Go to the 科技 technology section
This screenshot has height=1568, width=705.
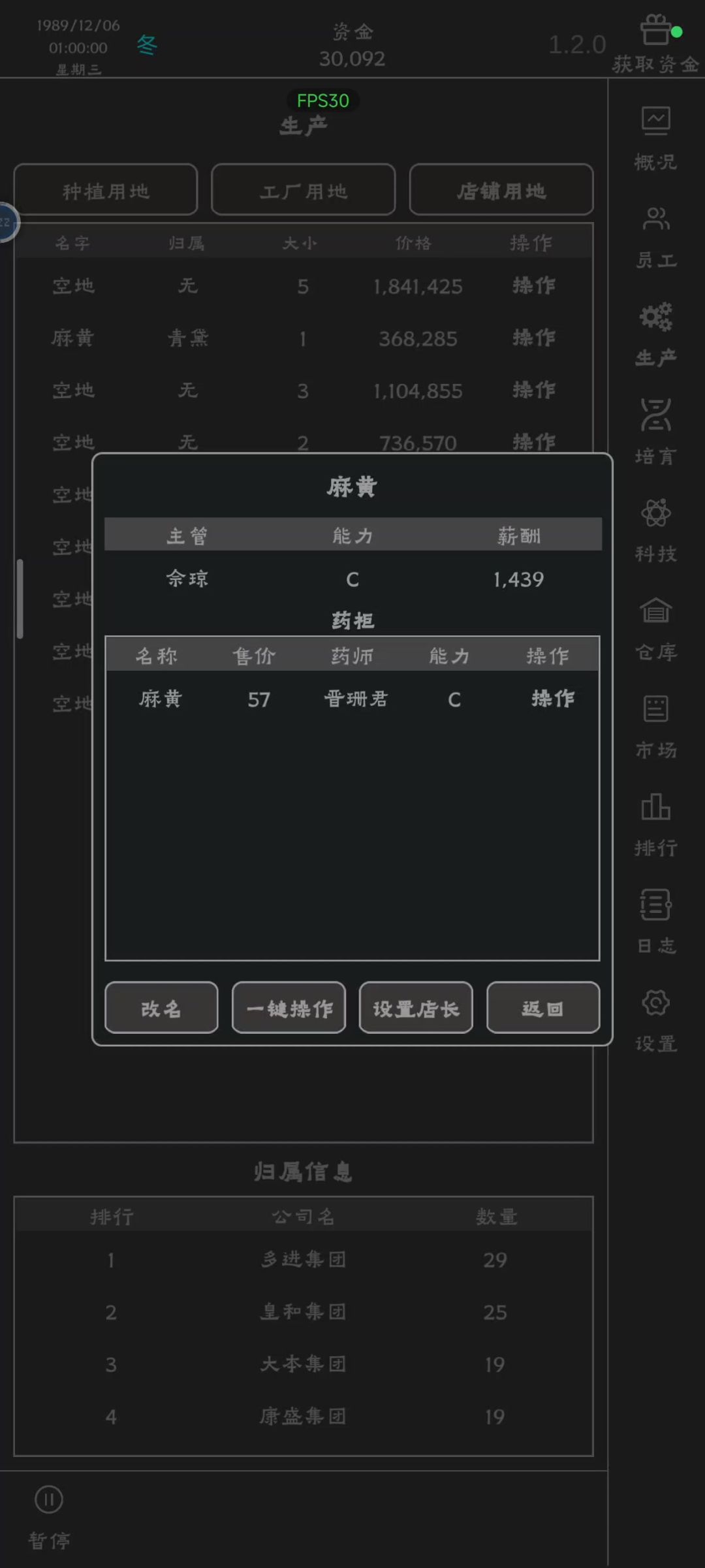(655, 530)
